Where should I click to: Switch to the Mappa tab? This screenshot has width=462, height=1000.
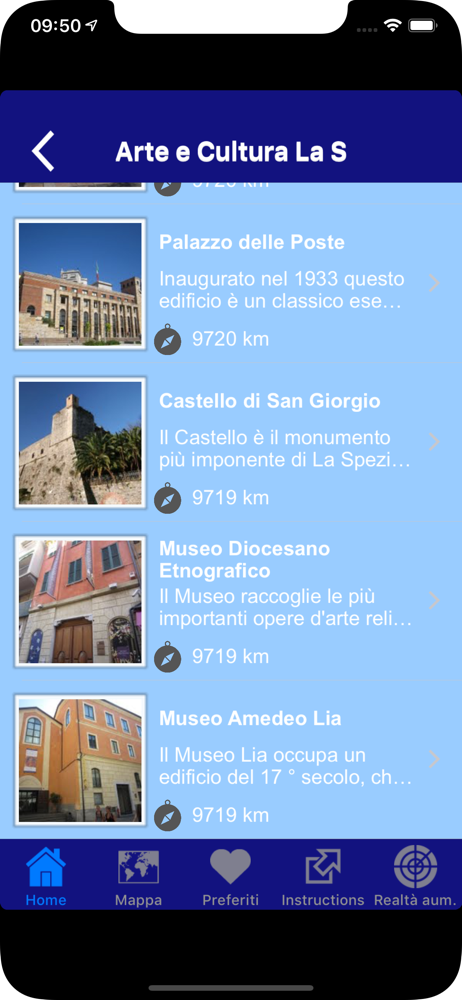click(x=138, y=876)
